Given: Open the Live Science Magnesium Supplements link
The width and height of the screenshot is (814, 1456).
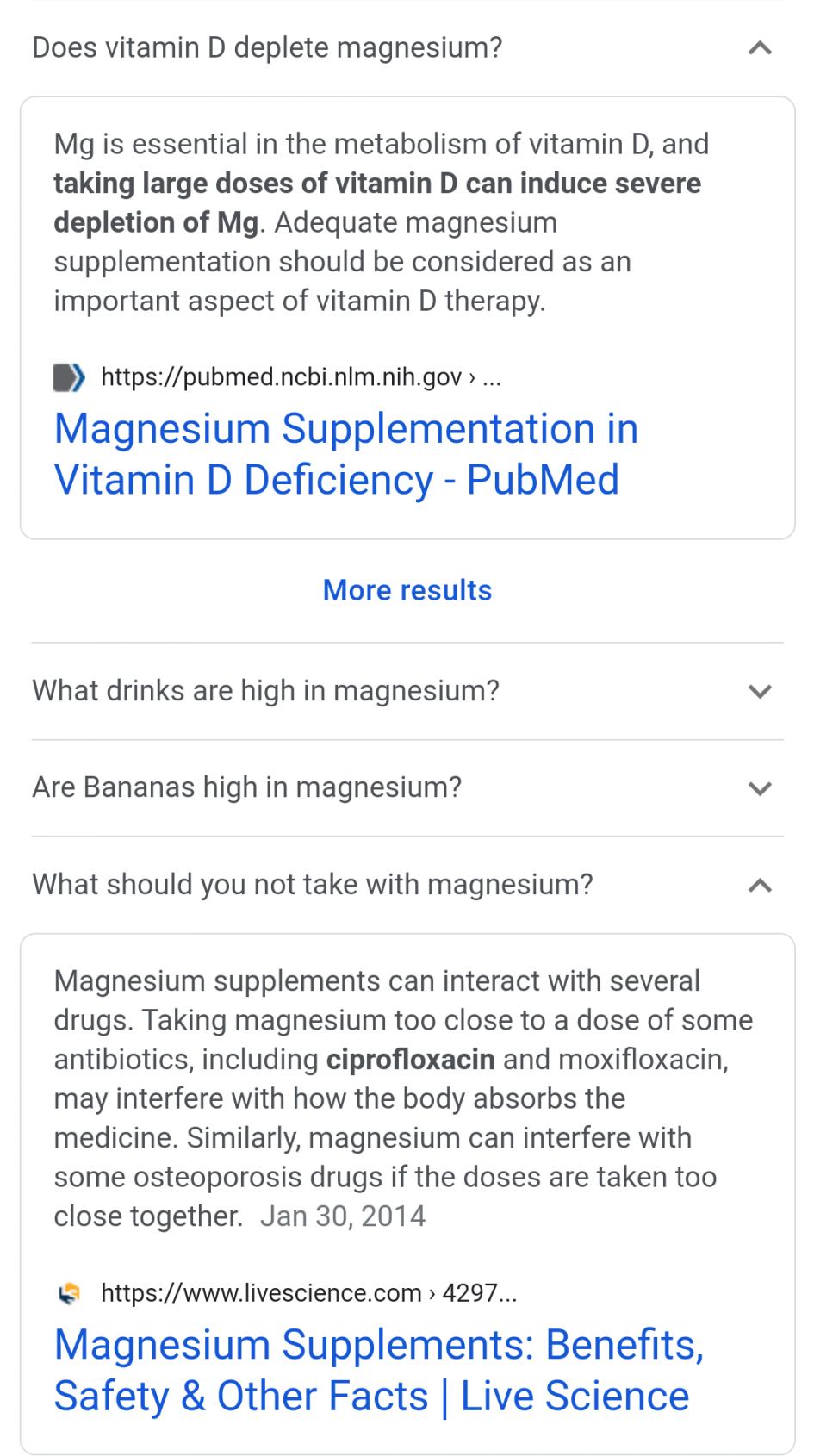Looking at the screenshot, I should [x=378, y=1370].
